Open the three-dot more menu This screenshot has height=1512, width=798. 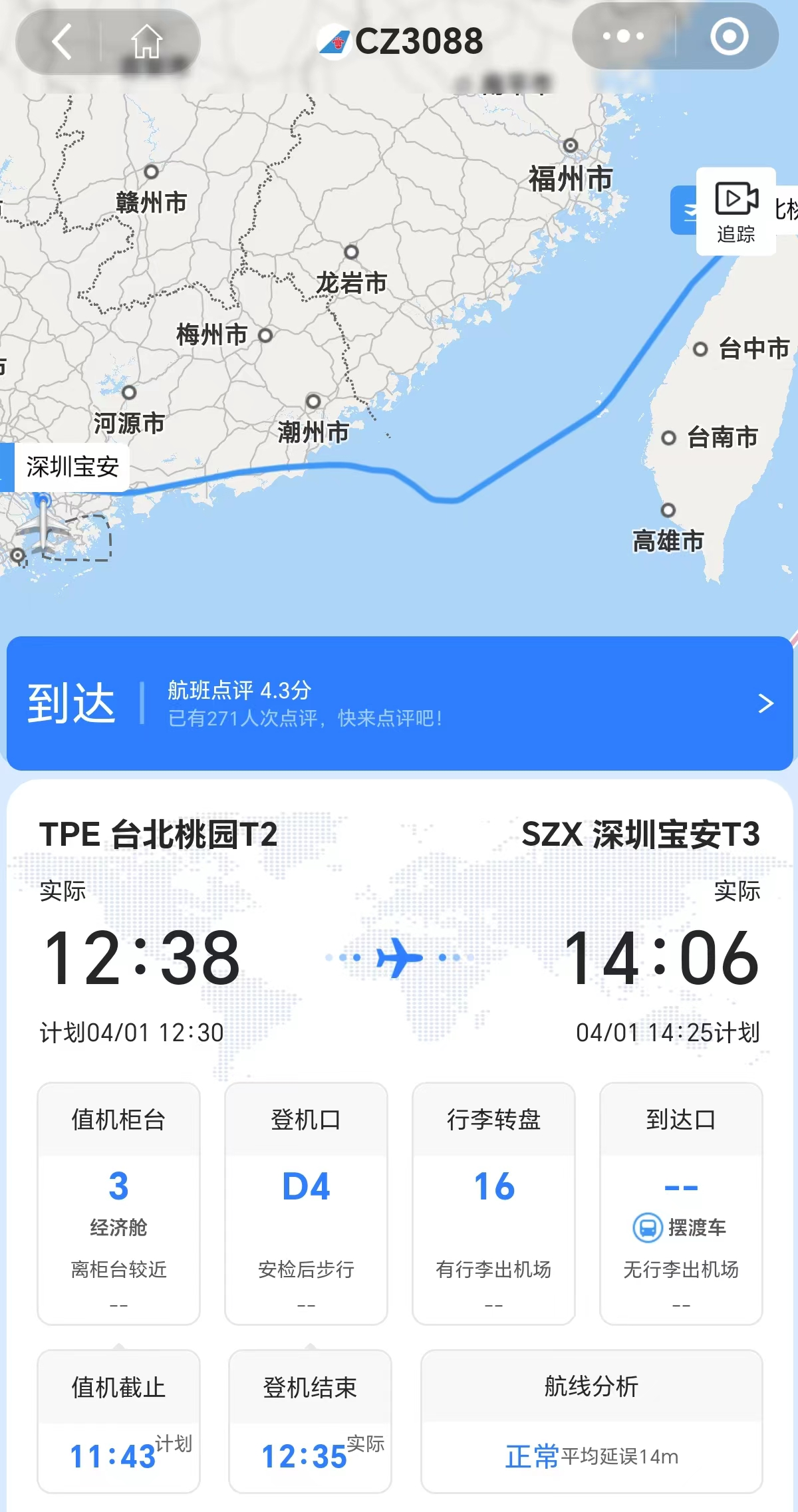[623, 37]
